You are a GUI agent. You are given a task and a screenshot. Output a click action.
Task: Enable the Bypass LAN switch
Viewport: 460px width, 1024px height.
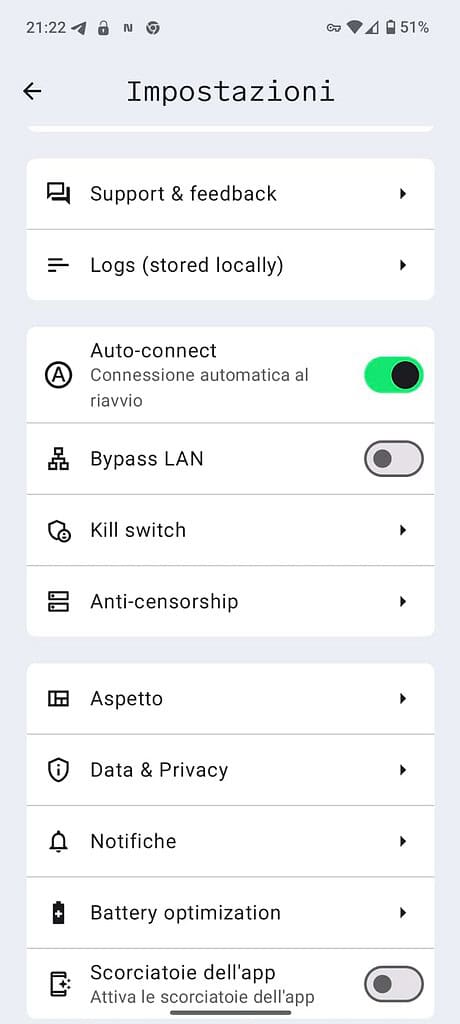click(393, 459)
